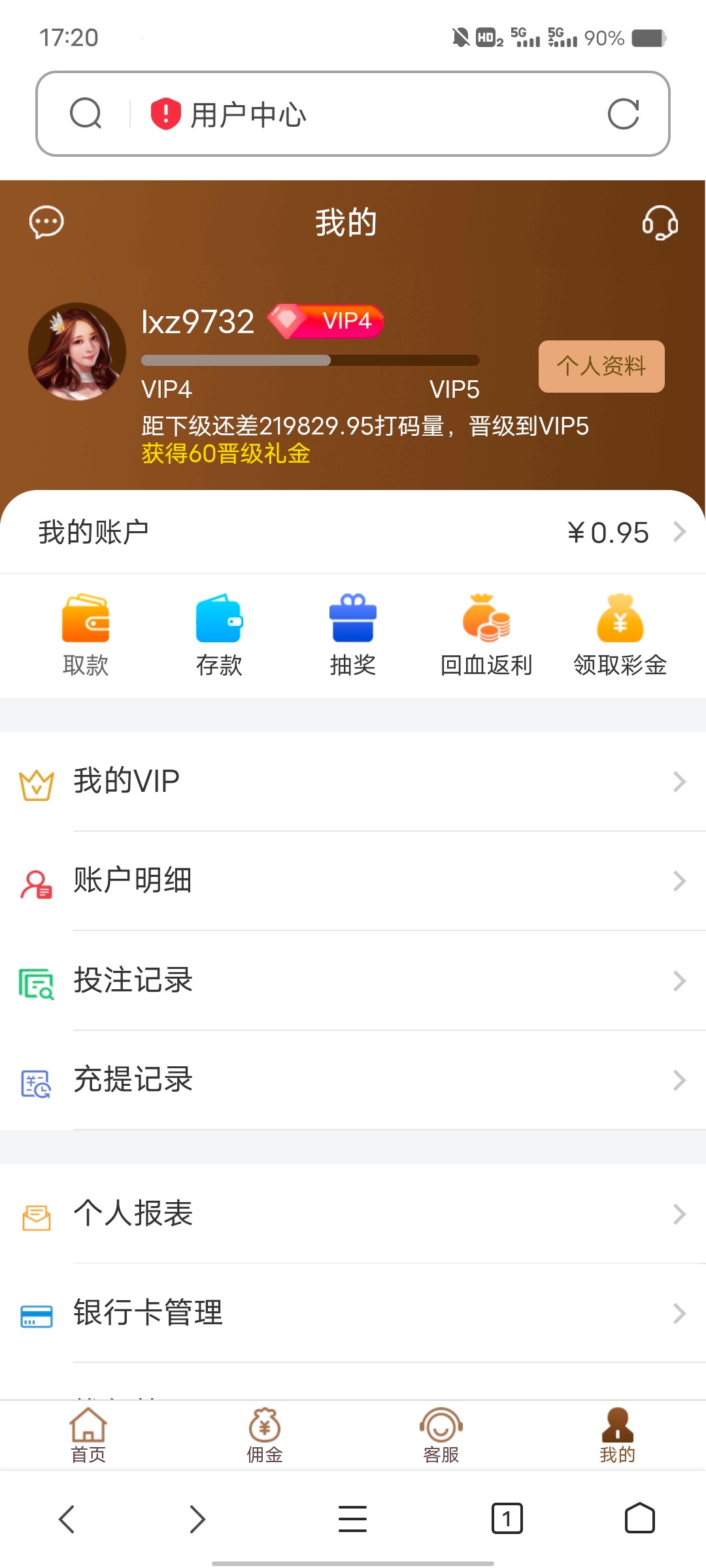The height and width of the screenshot is (1568, 706).
Task: Switch to the 佣金 commission tab
Action: click(265, 1434)
